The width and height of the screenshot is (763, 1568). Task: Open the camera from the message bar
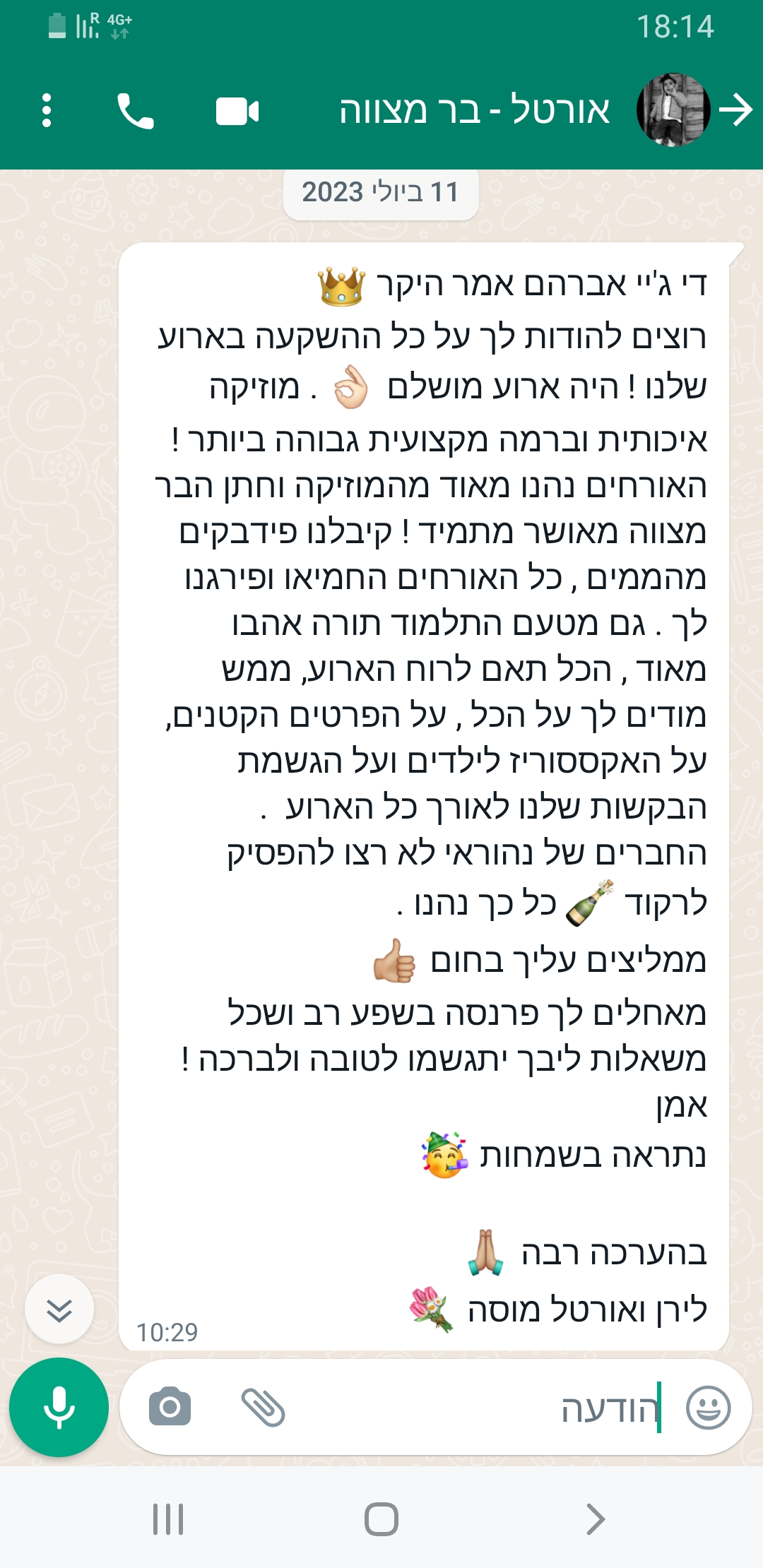[170, 1407]
